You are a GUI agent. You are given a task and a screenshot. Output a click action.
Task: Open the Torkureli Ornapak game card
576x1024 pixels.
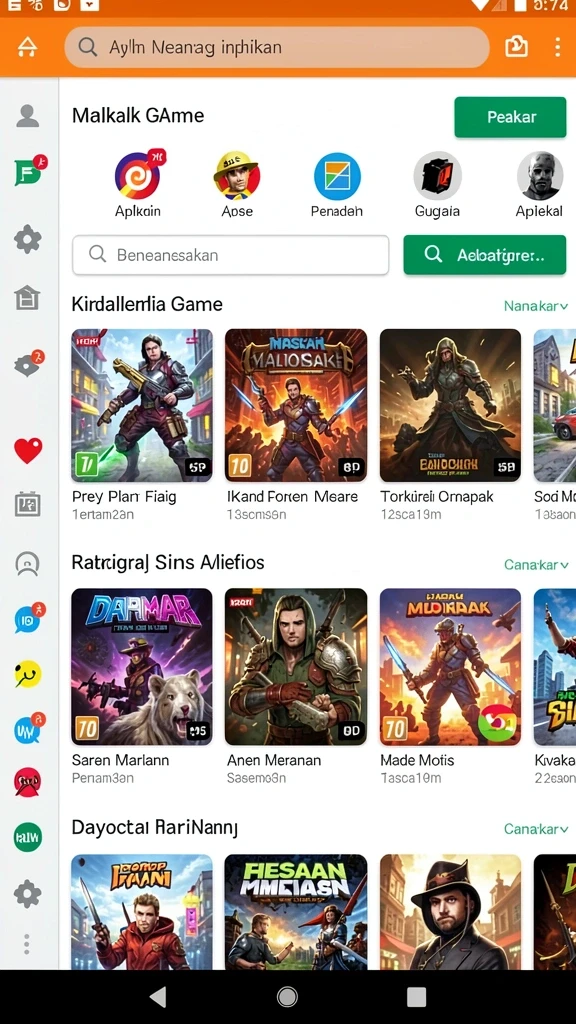point(450,424)
